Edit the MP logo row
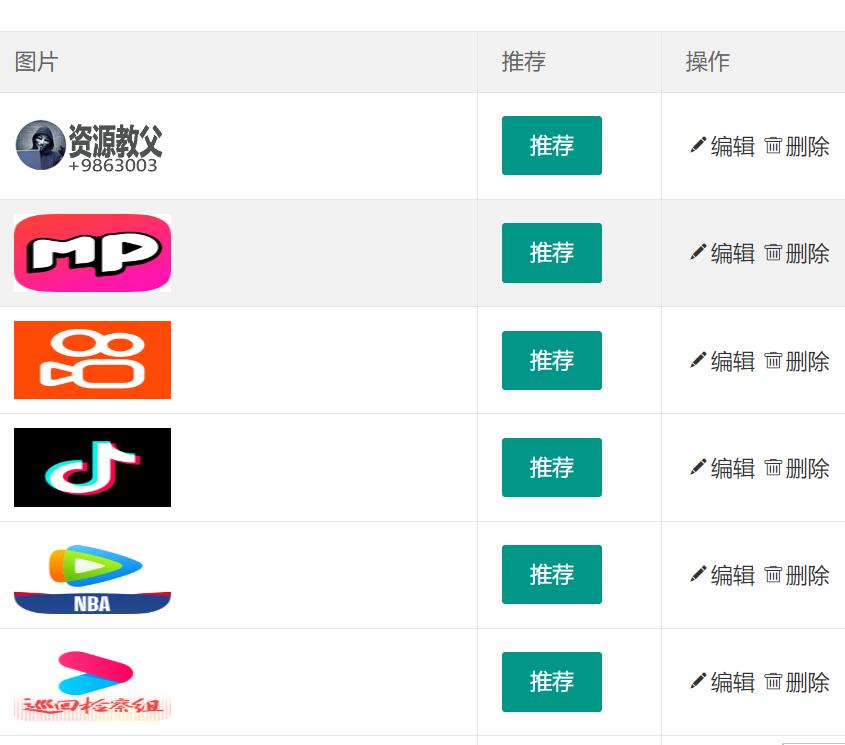Screen dimensions: 845x745 (722, 253)
